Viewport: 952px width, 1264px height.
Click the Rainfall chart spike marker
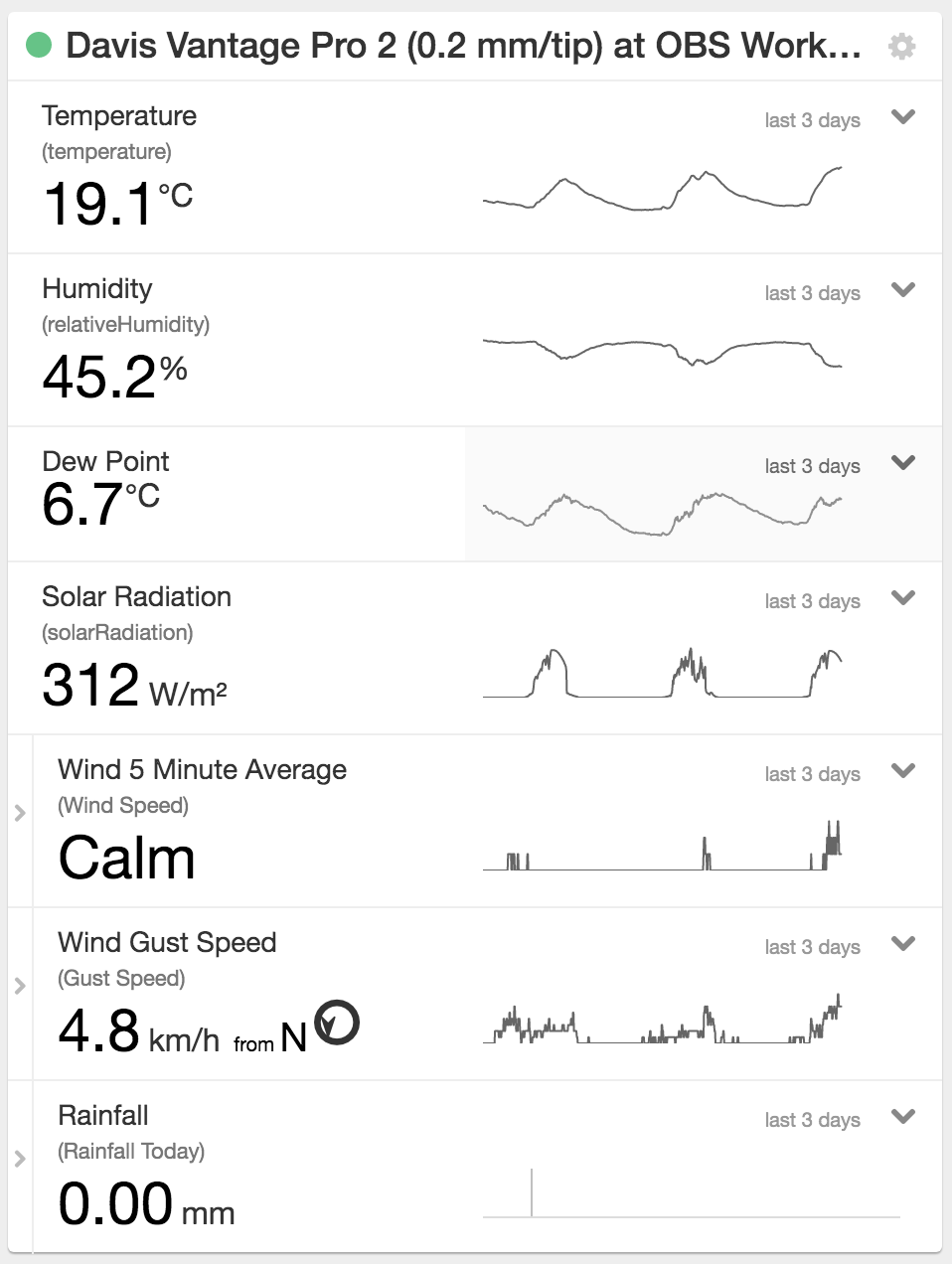click(533, 1192)
